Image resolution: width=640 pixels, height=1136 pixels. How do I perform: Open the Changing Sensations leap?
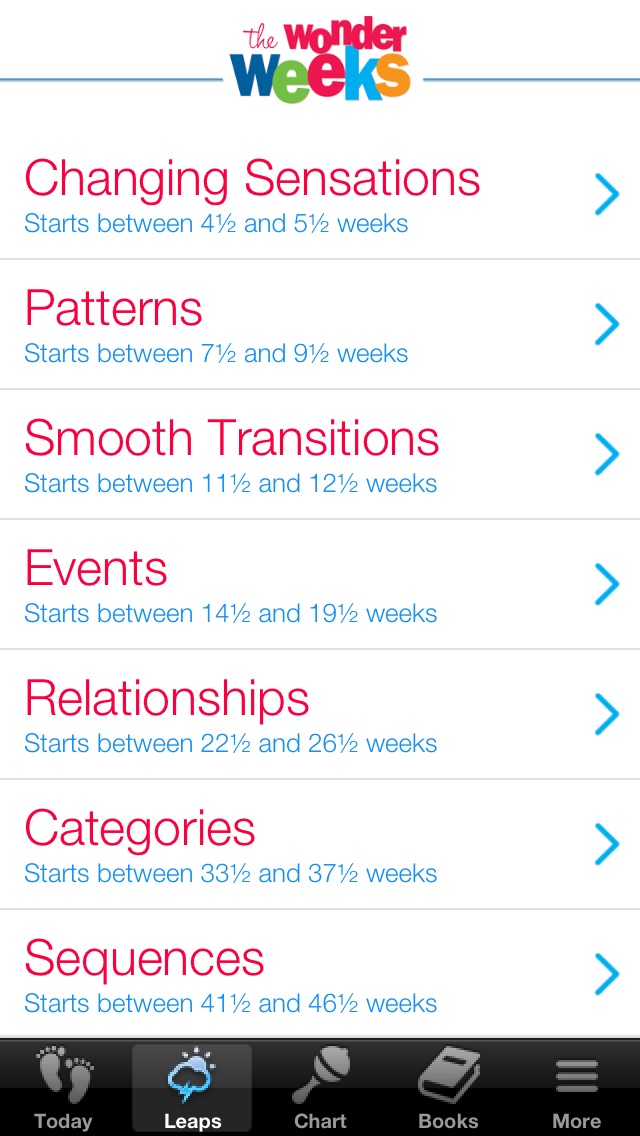point(320,195)
